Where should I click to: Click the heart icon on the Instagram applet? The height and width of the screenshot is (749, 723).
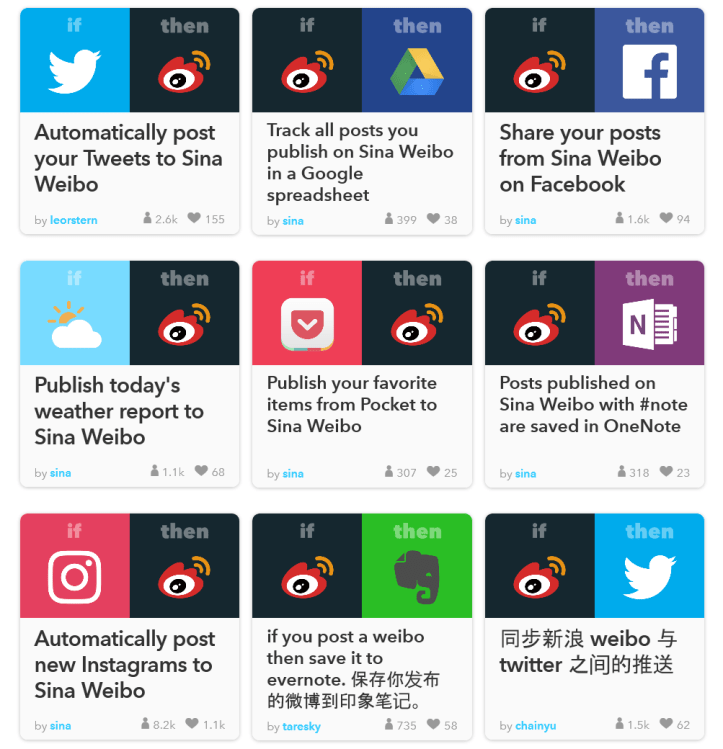coord(189,726)
